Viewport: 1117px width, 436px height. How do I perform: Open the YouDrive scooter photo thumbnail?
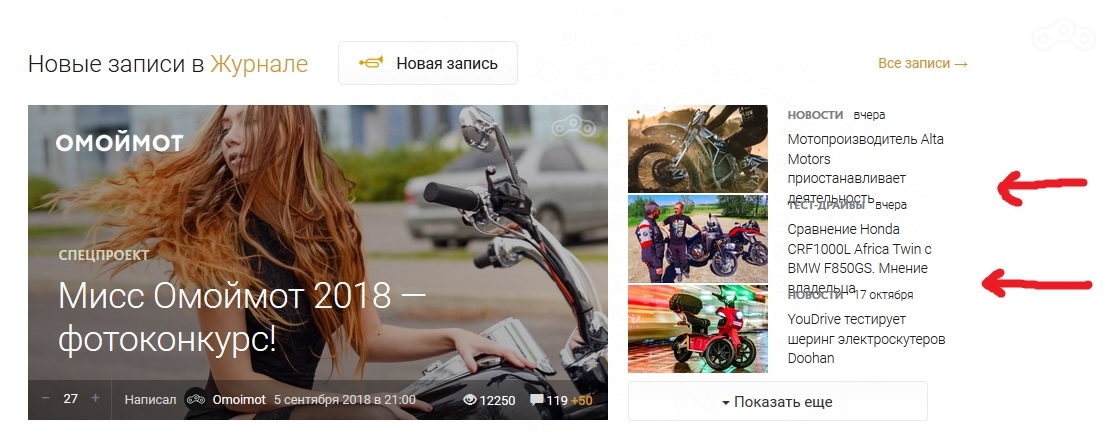(697, 328)
